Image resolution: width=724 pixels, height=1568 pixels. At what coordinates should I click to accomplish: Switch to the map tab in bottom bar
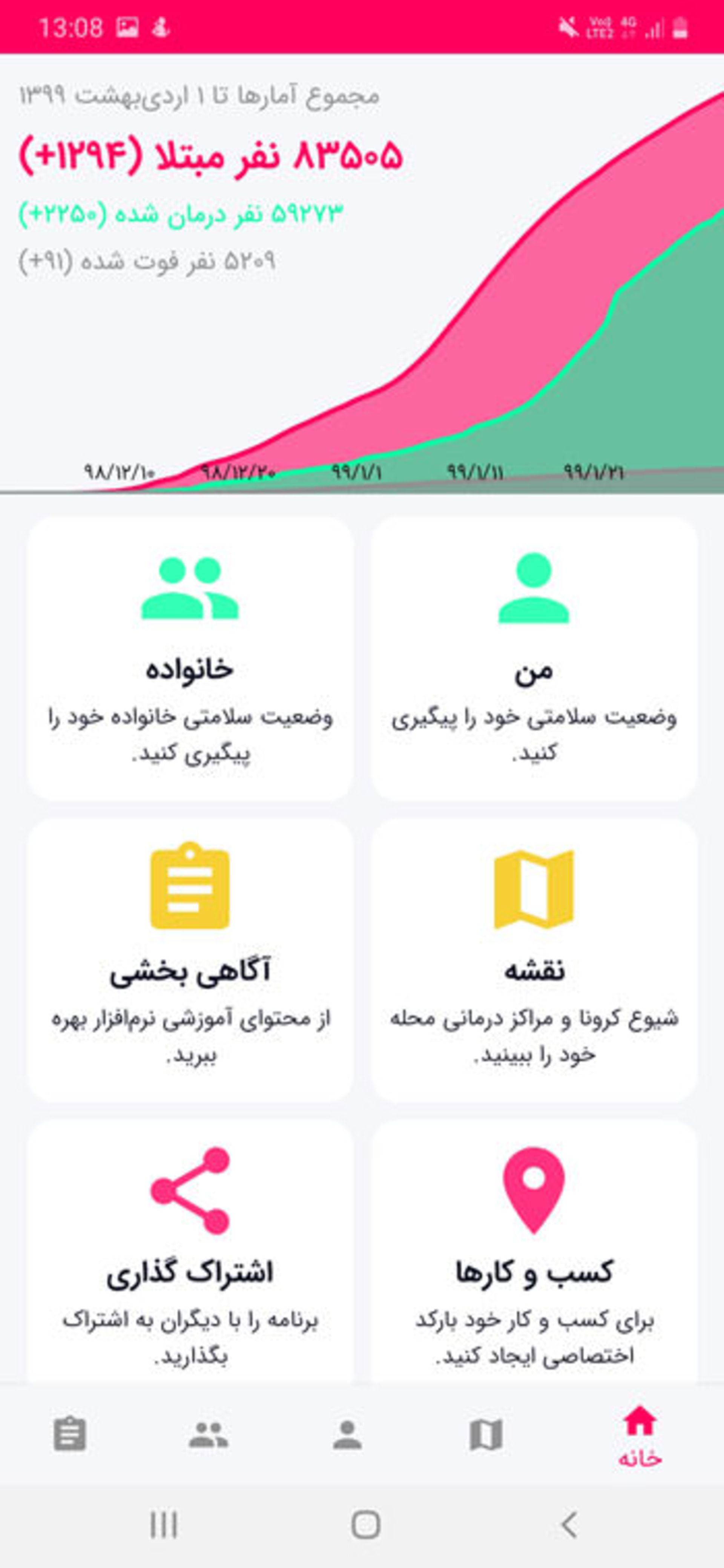(486, 1435)
